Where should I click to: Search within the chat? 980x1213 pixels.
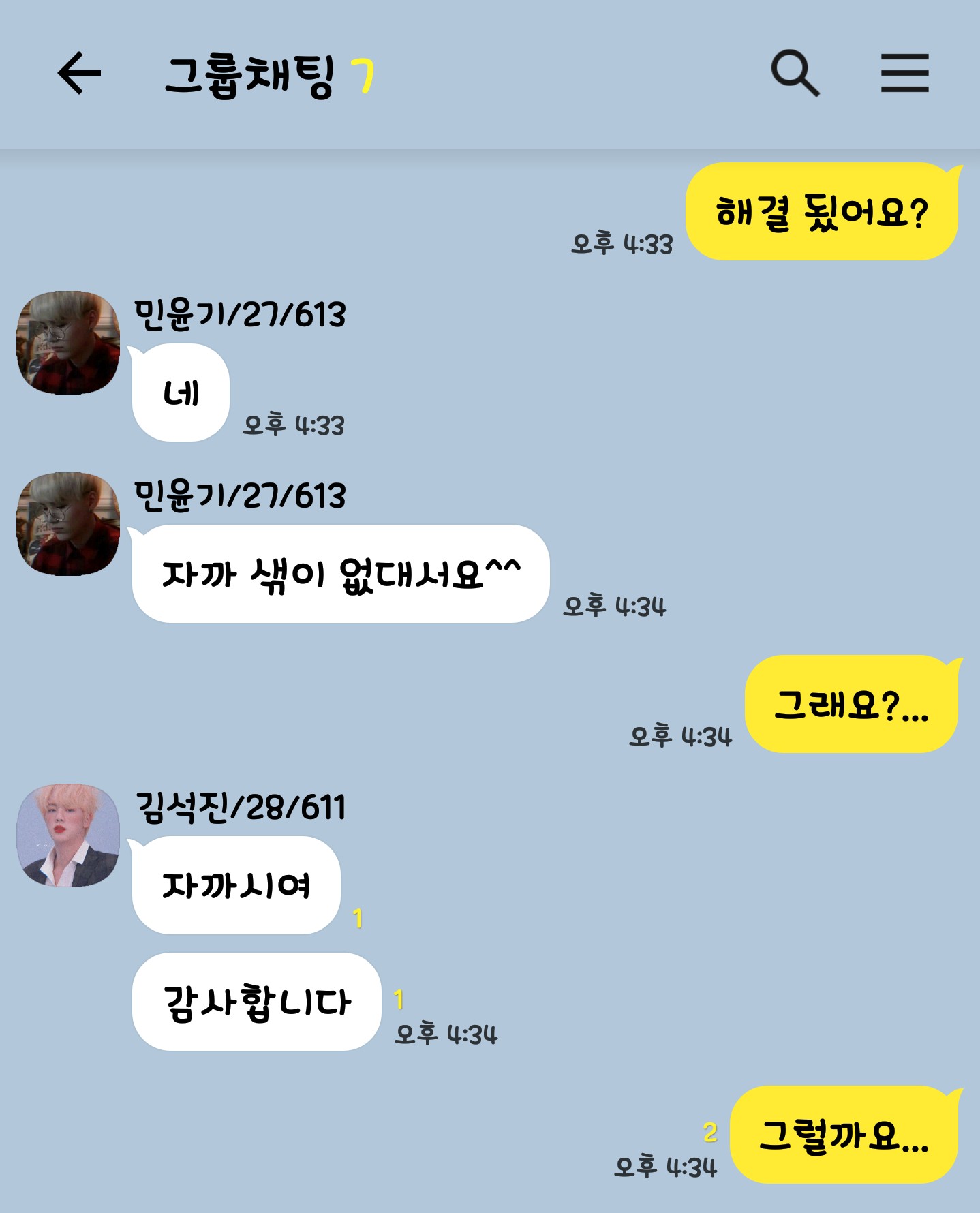click(795, 73)
